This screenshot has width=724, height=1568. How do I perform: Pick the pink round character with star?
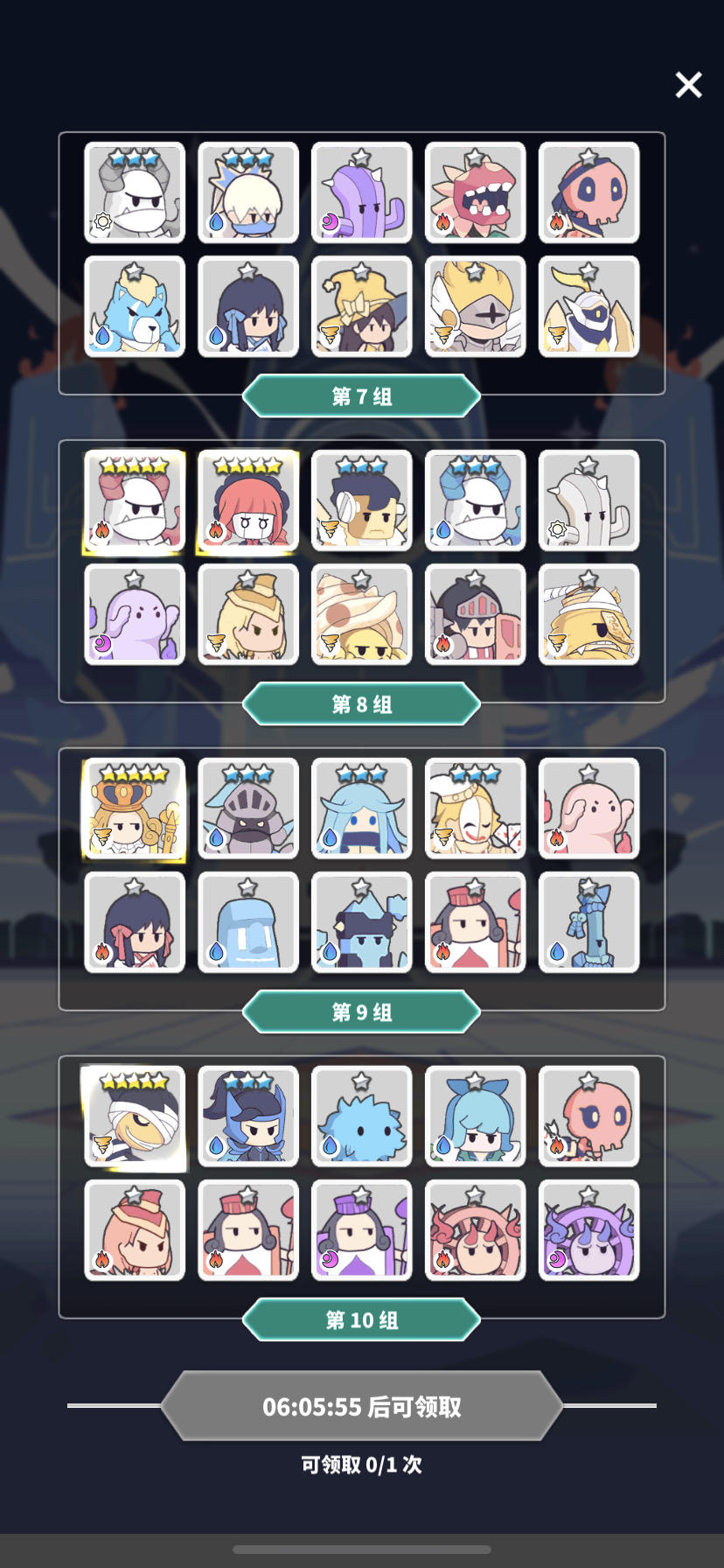click(x=588, y=808)
